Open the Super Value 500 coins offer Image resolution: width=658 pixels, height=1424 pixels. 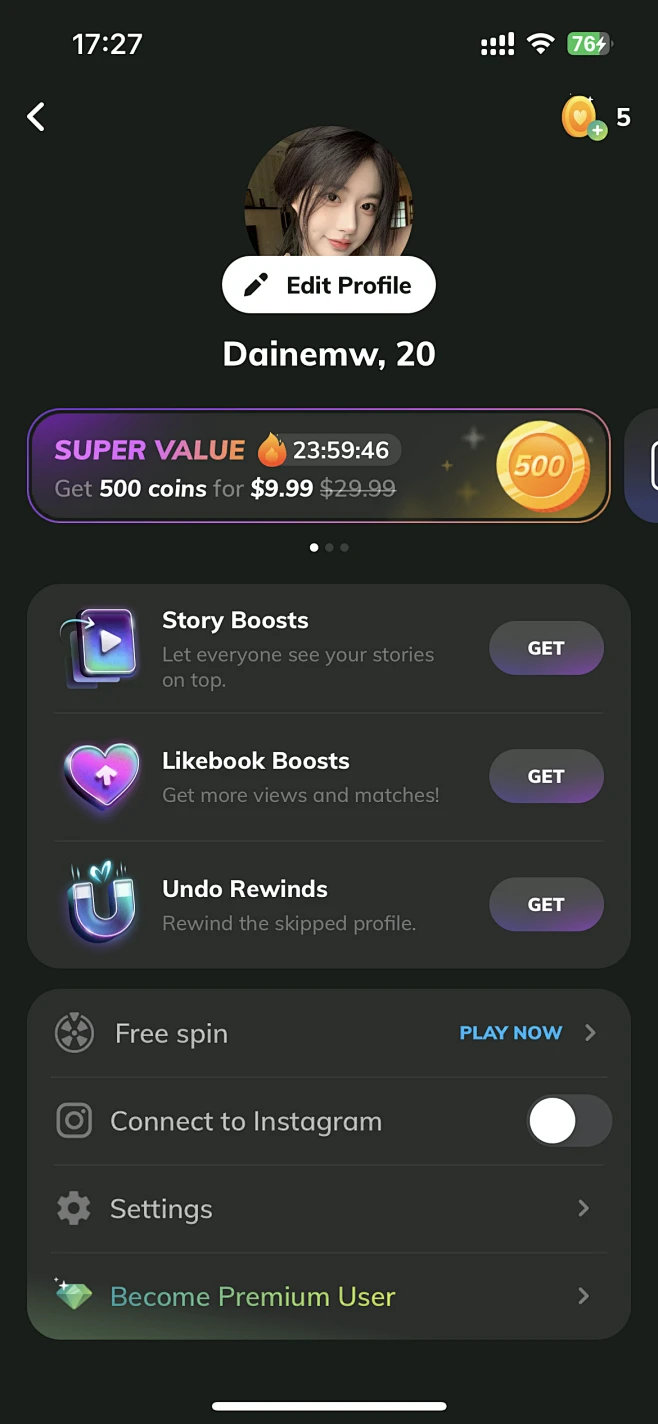click(x=318, y=466)
